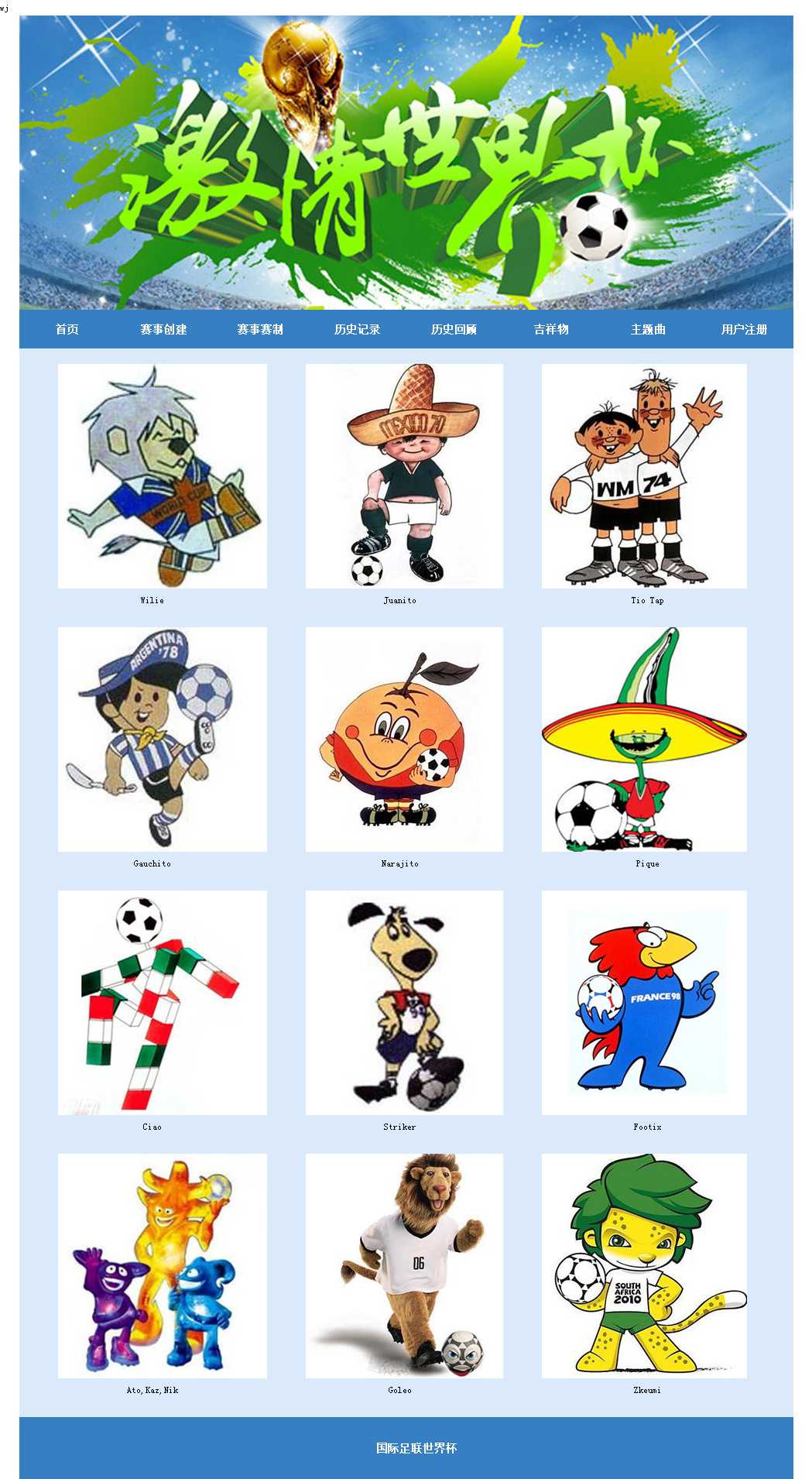This screenshot has height=1479, width=812.
Task: View the Pique mascot image
Action: tap(644, 739)
